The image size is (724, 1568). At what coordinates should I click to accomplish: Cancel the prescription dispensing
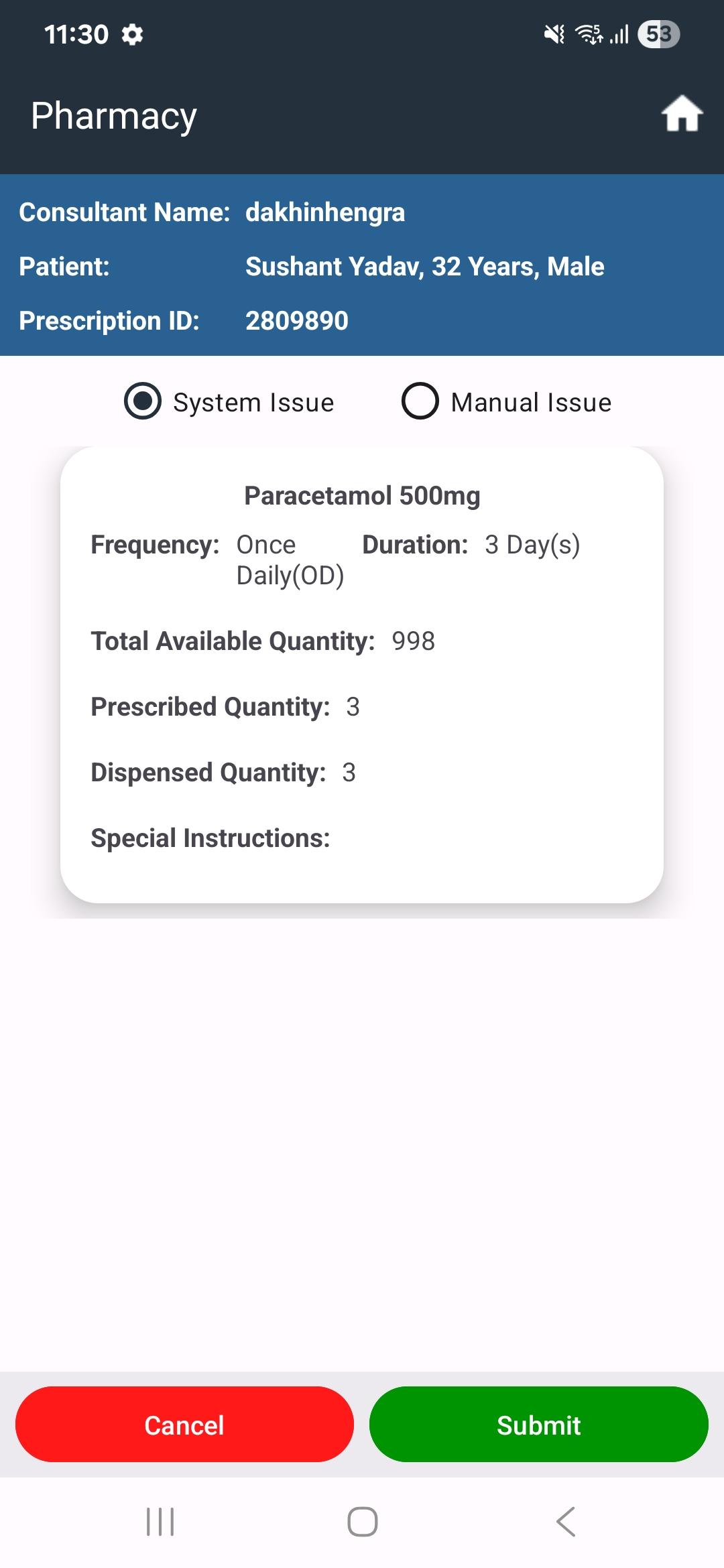[x=184, y=1424]
